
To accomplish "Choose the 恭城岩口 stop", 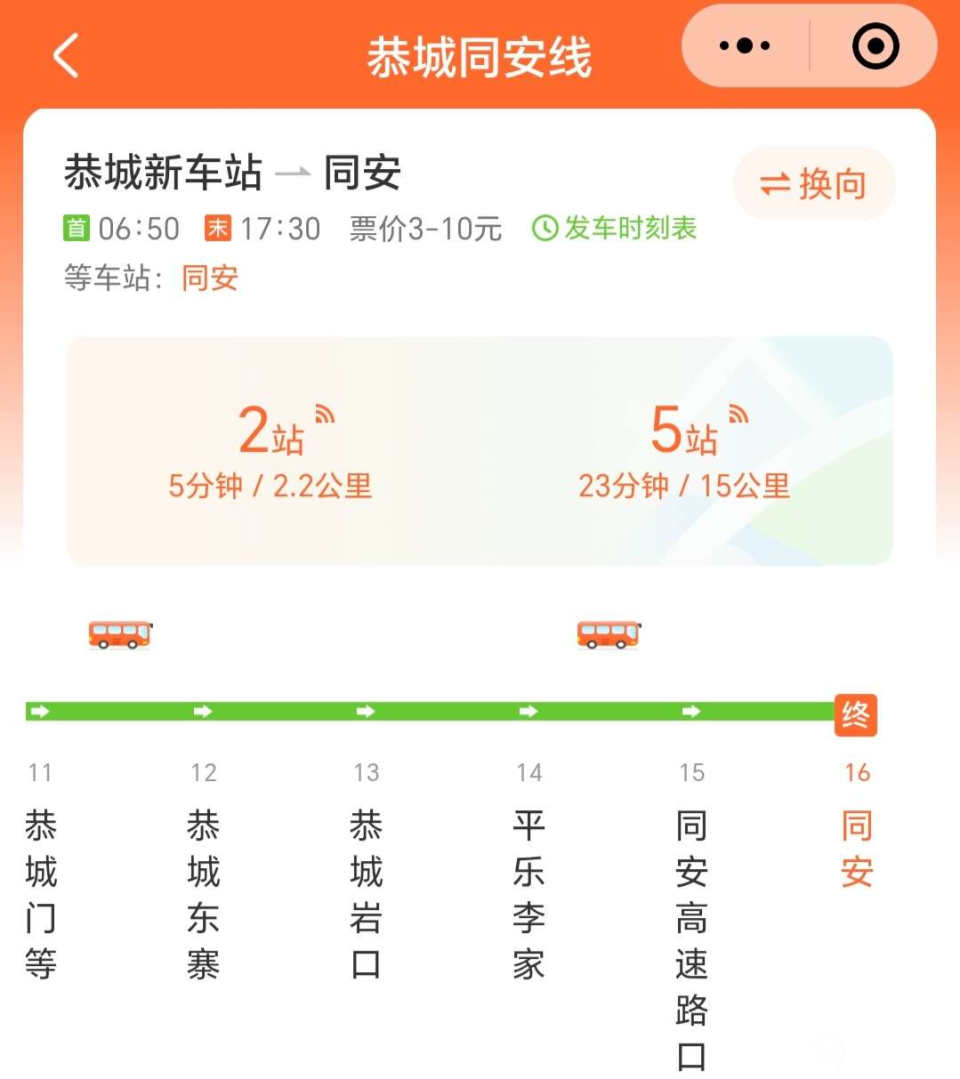I will tap(366, 895).
